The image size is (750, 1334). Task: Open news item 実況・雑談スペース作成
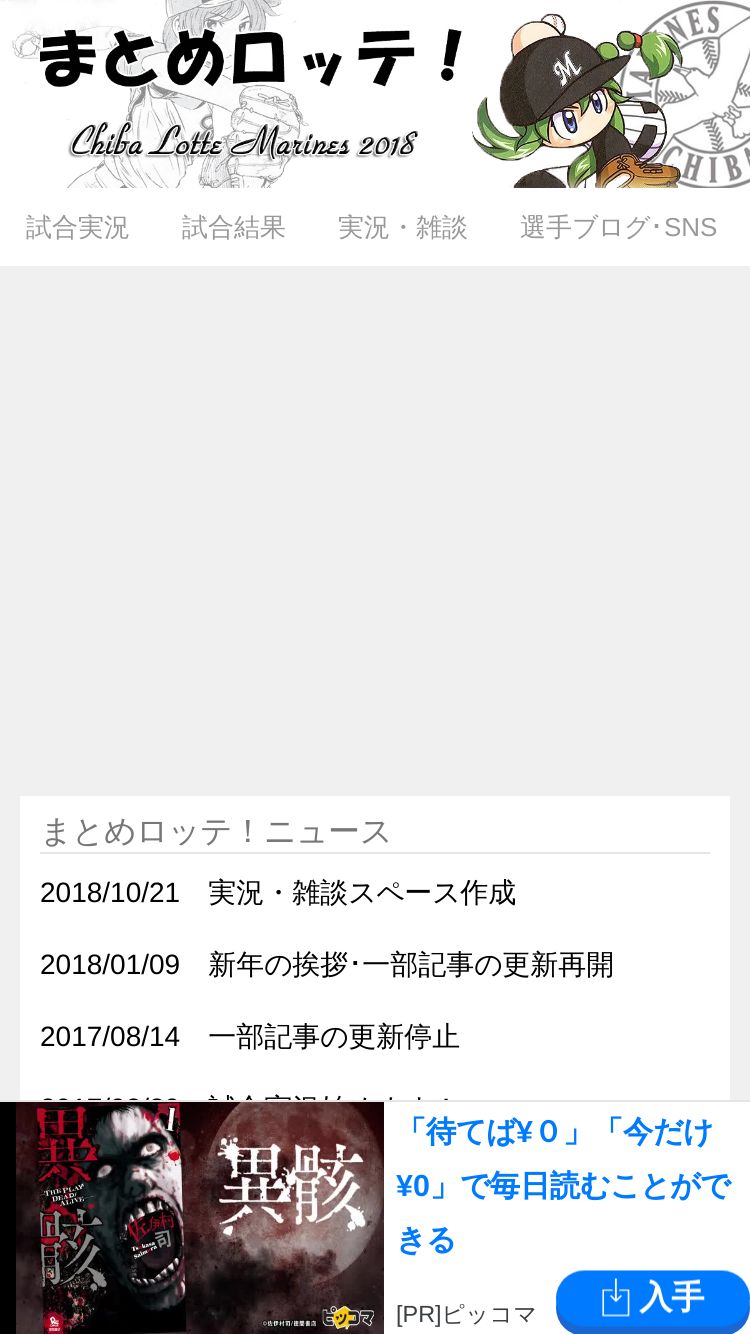point(362,893)
